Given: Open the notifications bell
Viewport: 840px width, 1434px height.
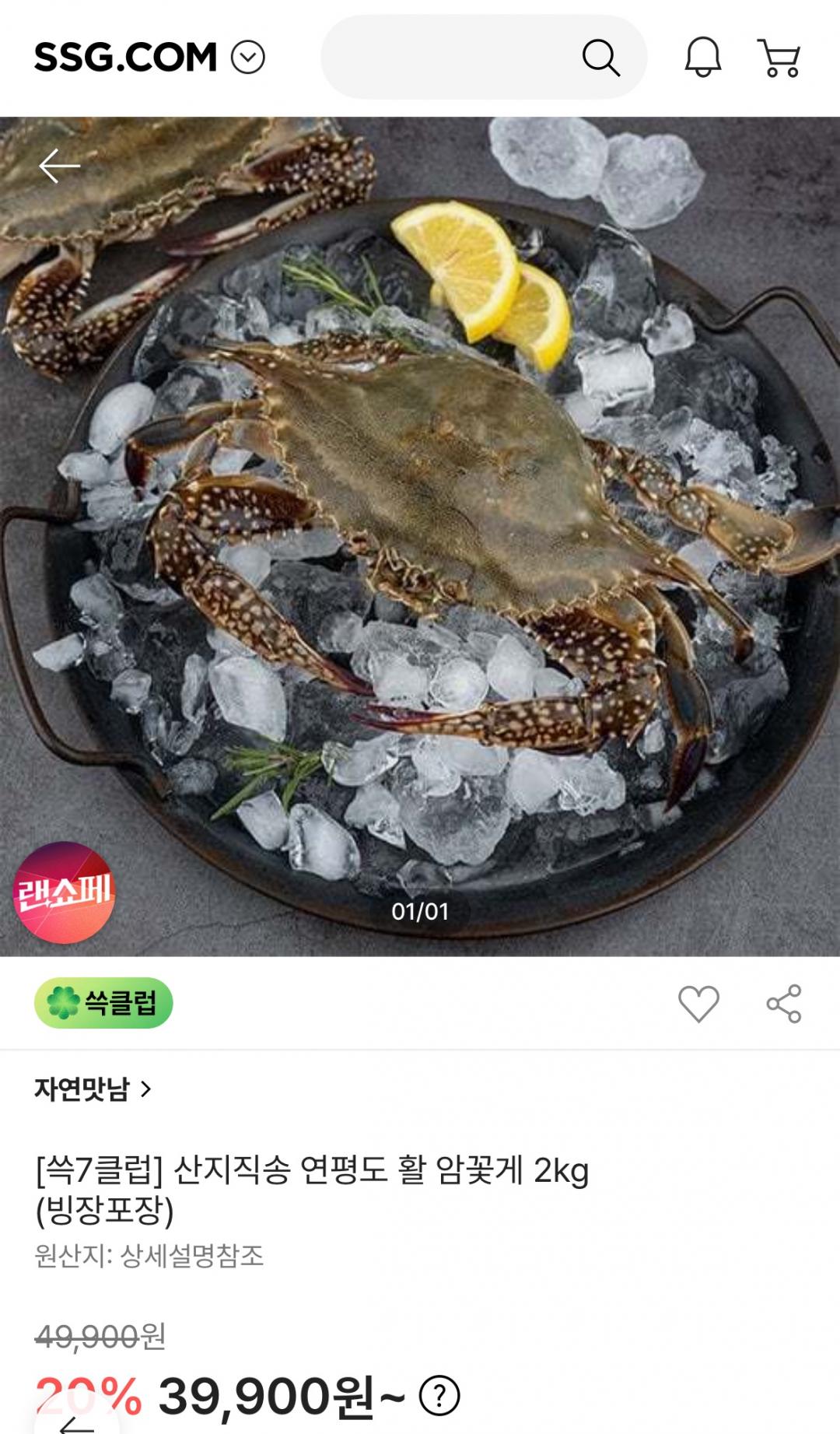Looking at the screenshot, I should pos(702,58).
